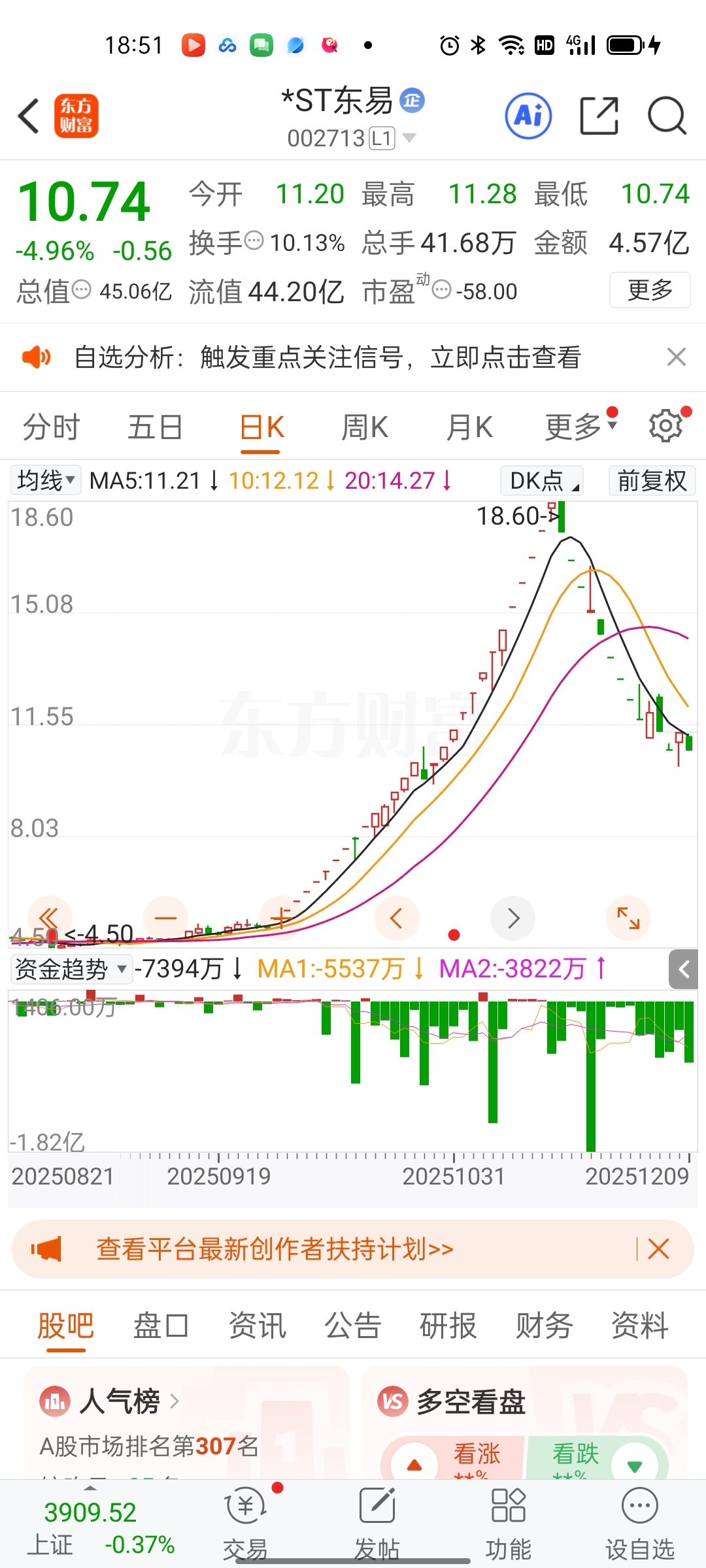The image size is (706, 1568).
Task: Switch to 分时 chart tab
Action: pos(51,428)
